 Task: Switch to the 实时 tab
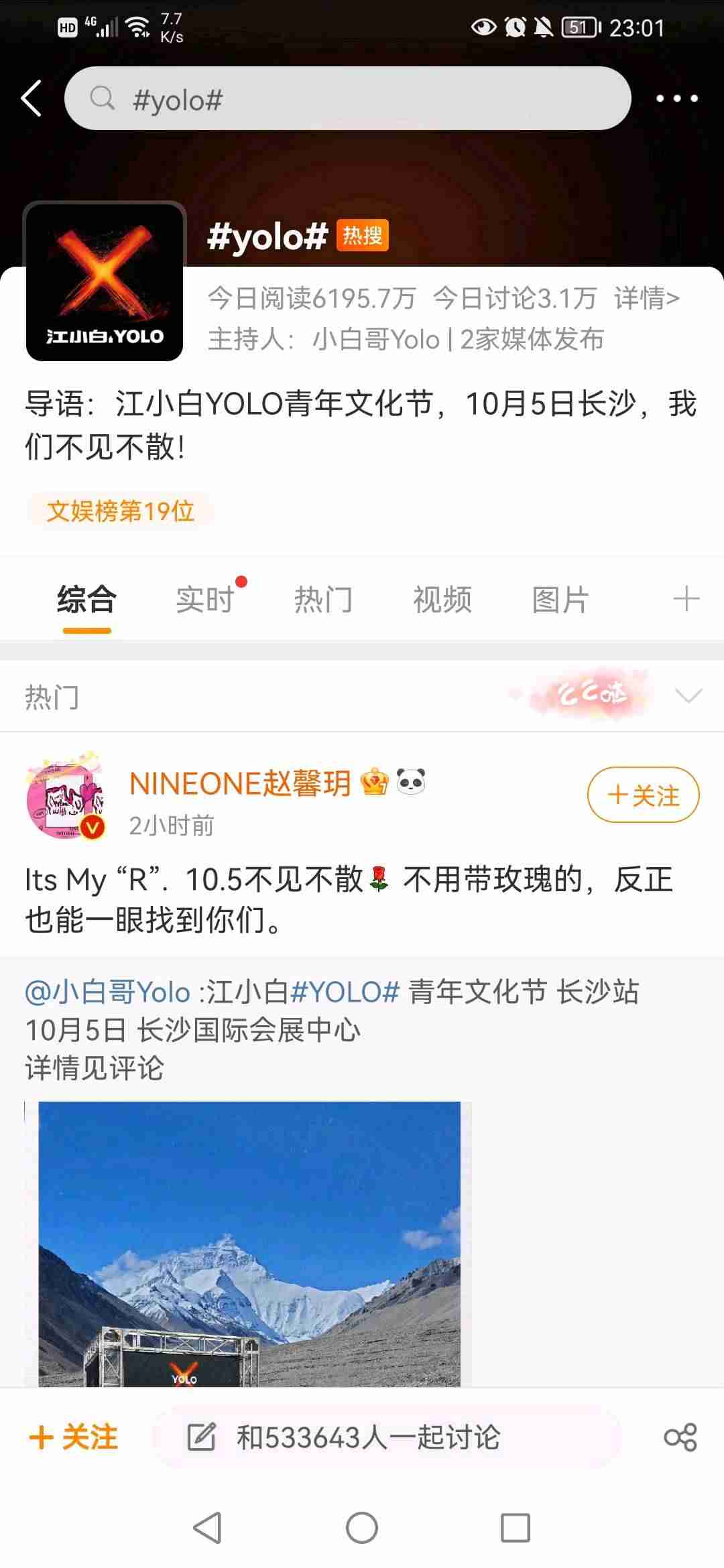coord(205,599)
